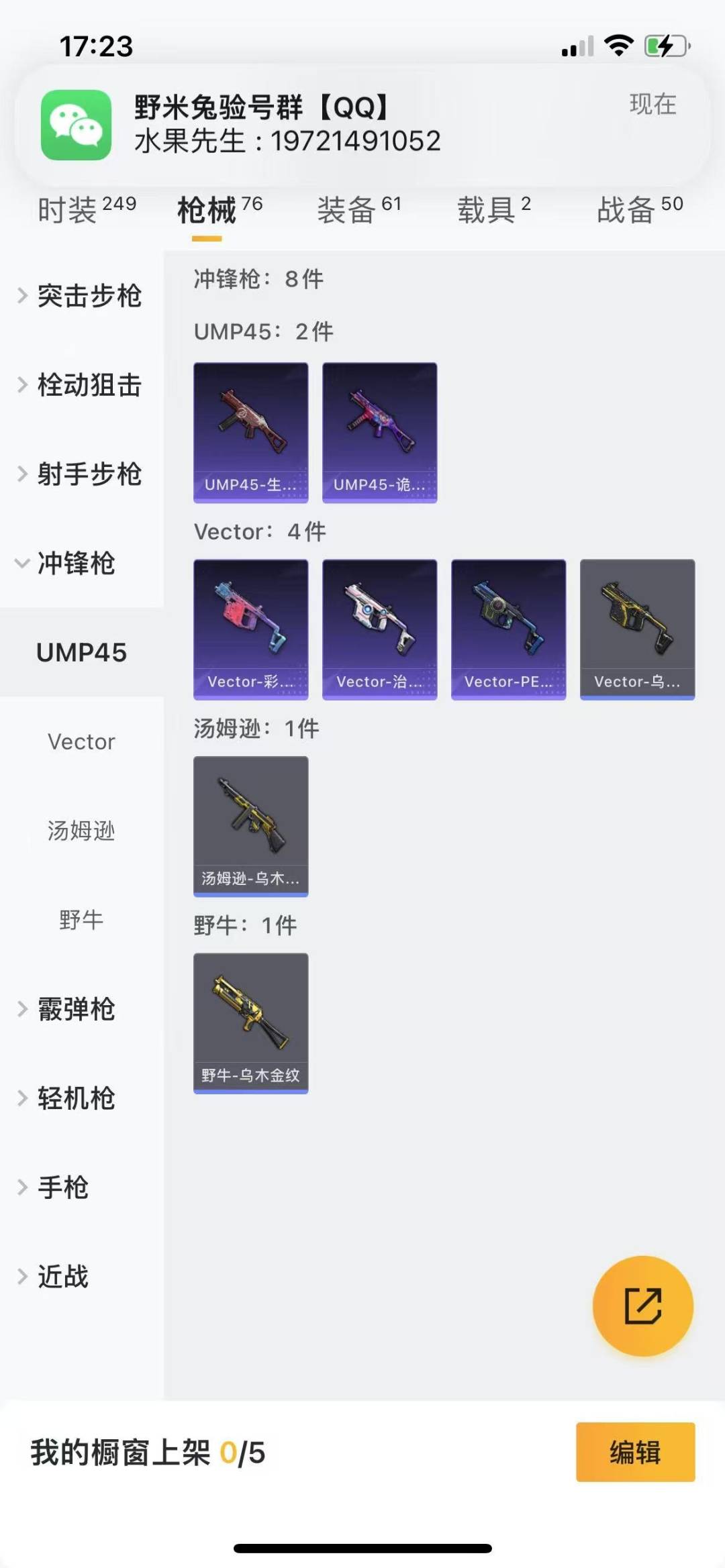725x1568 pixels.
Task: Expand the 射手步枪 category
Action: click(x=81, y=474)
